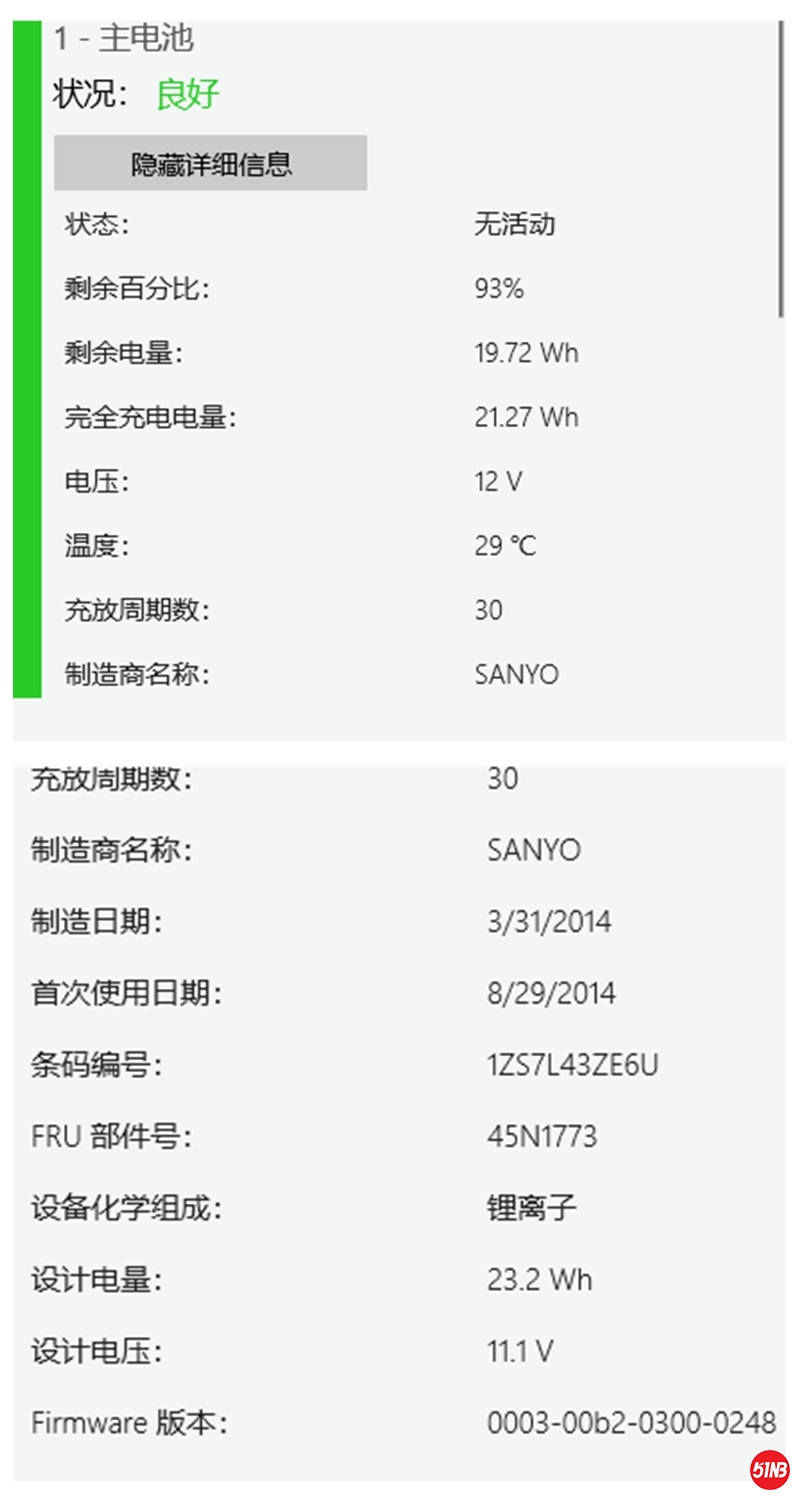Select the 12 V voltage value
This screenshot has width=800, height=1500.
(x=497, y=481)
